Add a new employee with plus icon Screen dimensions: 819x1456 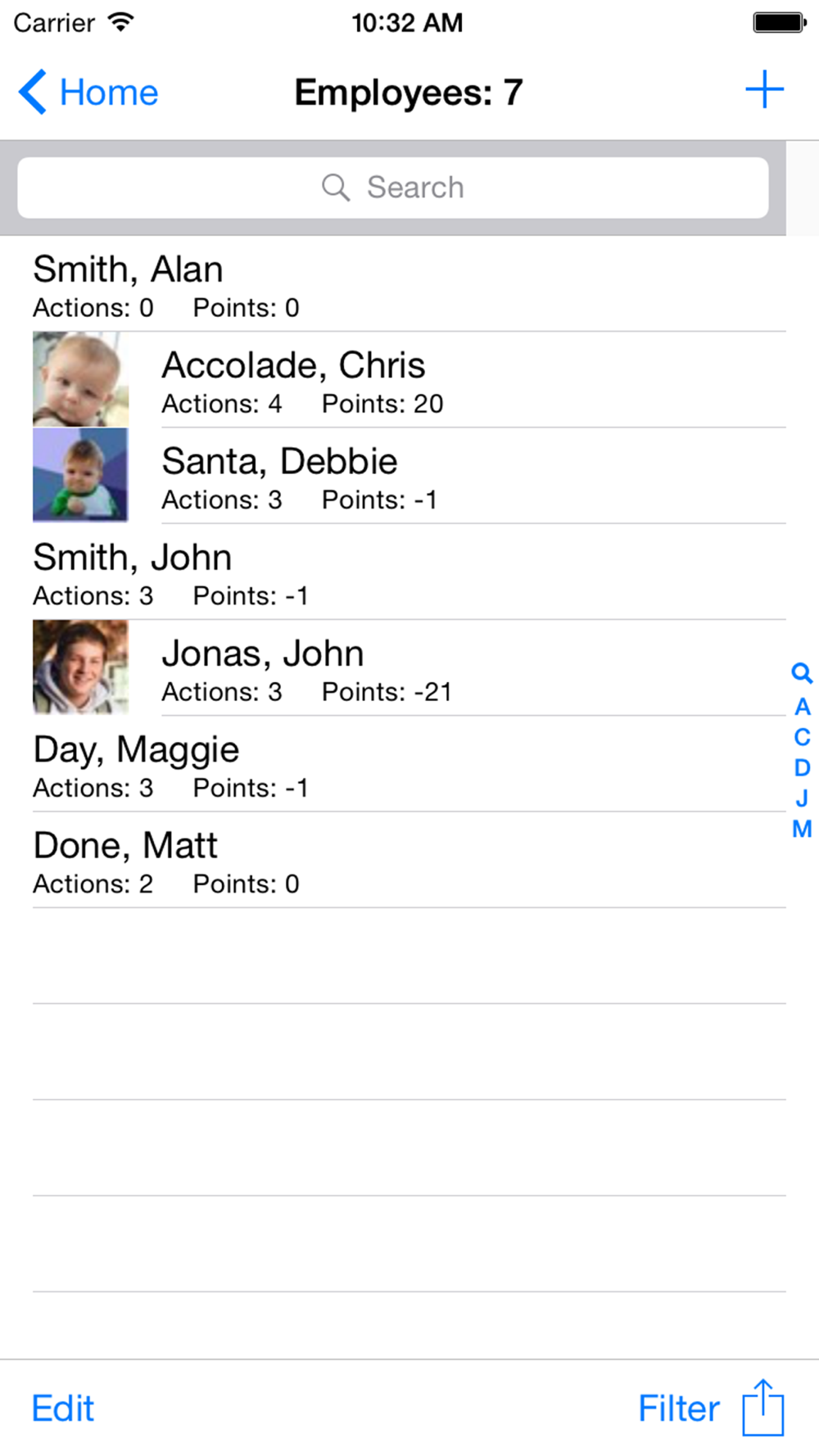coord(764,90)
